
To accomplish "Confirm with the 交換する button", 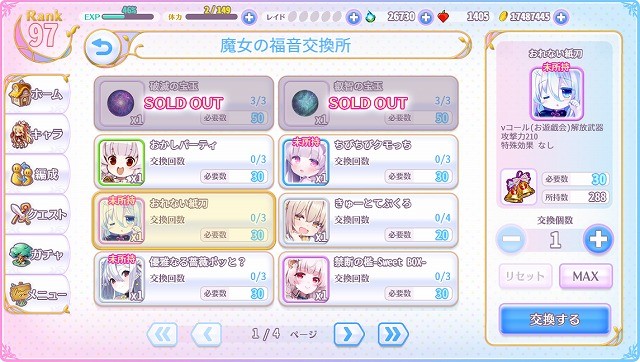I will coord(555,319).
